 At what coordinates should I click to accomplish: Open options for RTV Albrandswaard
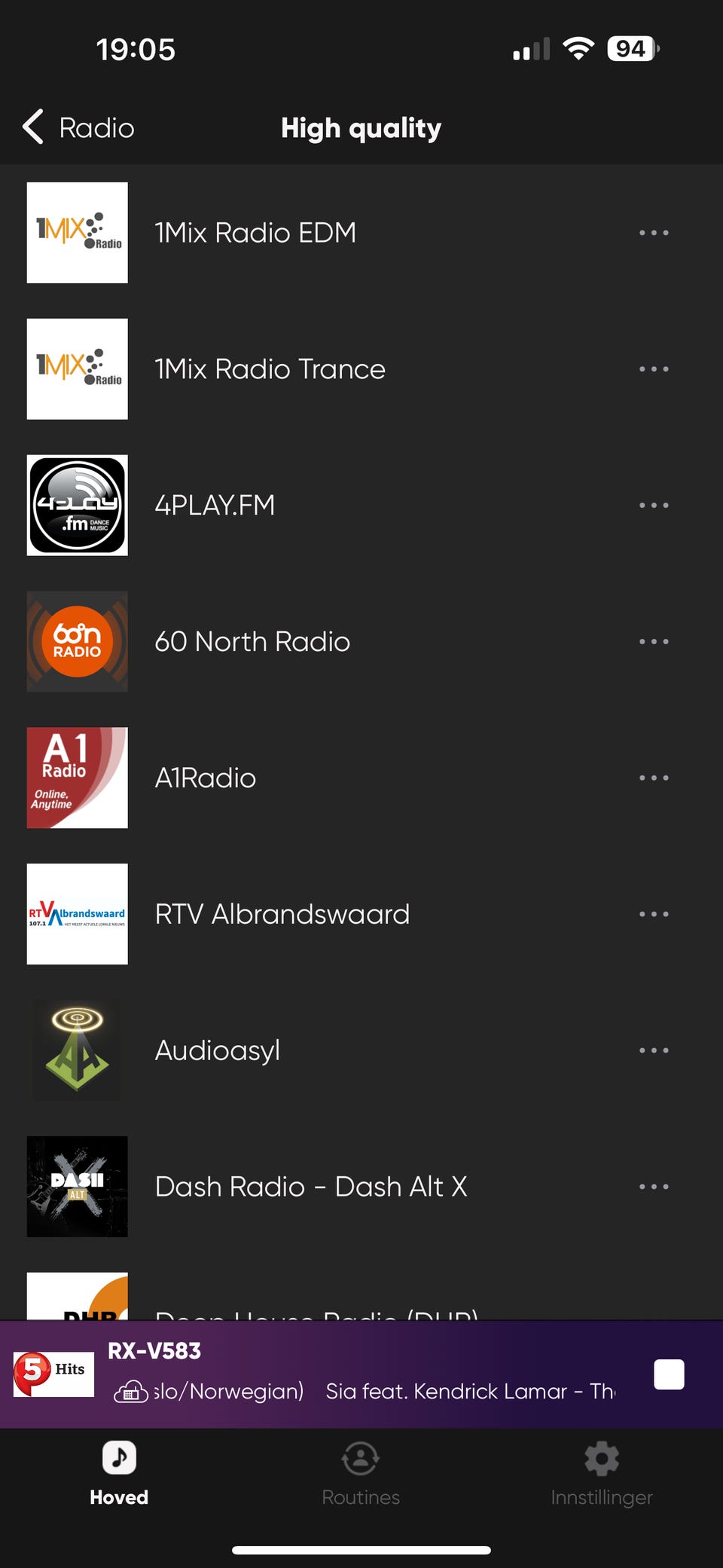(653, 914)
